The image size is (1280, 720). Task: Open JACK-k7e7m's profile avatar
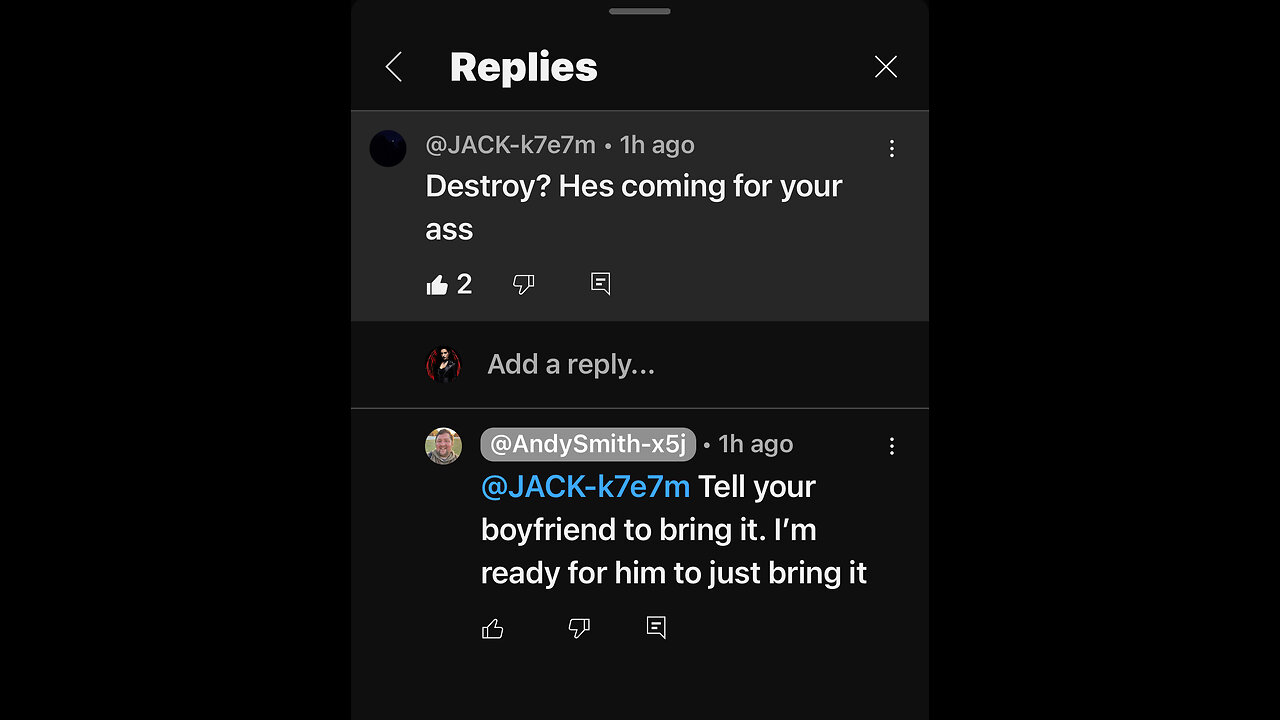coord(388,148)
